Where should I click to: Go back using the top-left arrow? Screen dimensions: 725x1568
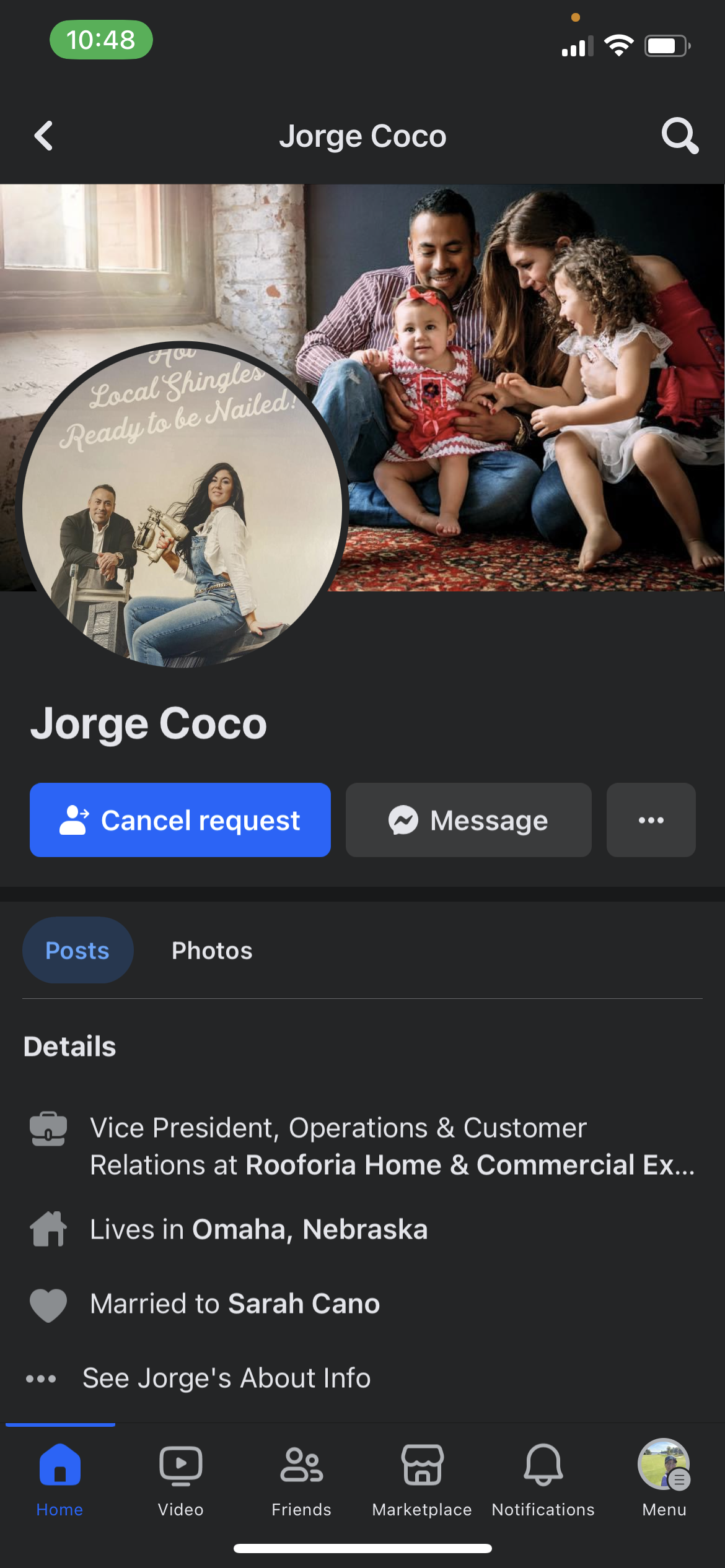tap(43, 136)
